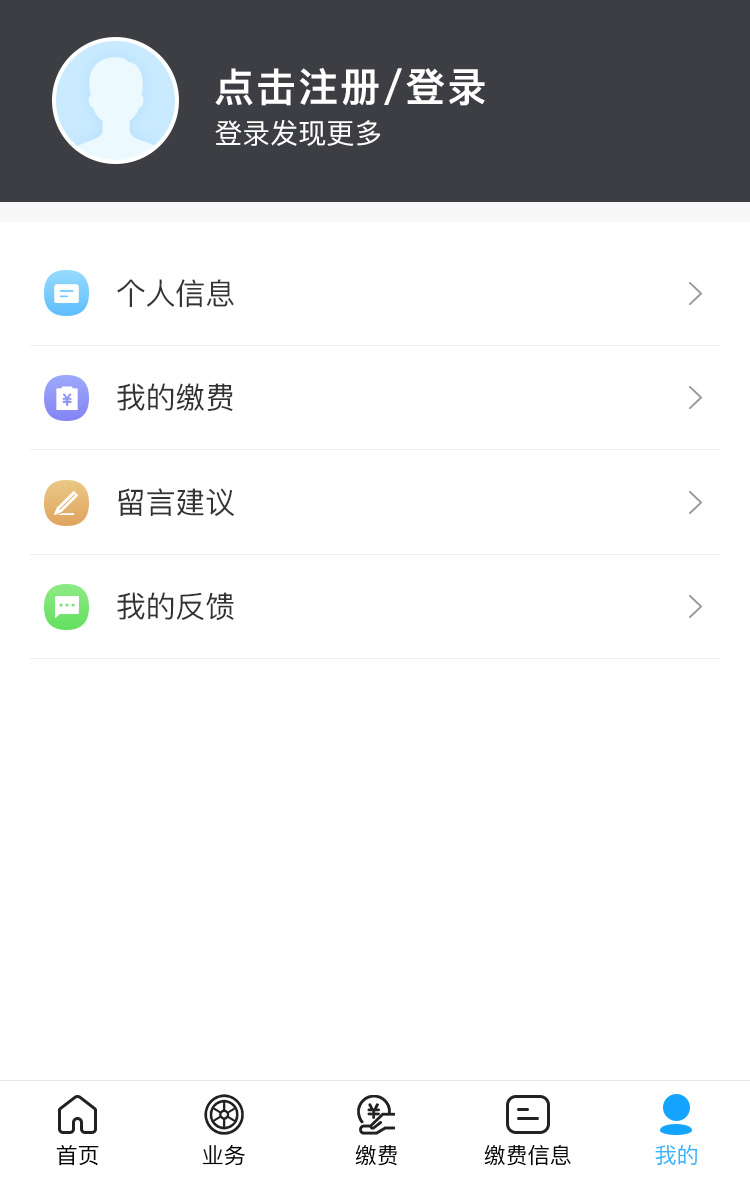Switch to the 缴费 tab
750x1180 pixels.
point(376,1130)
